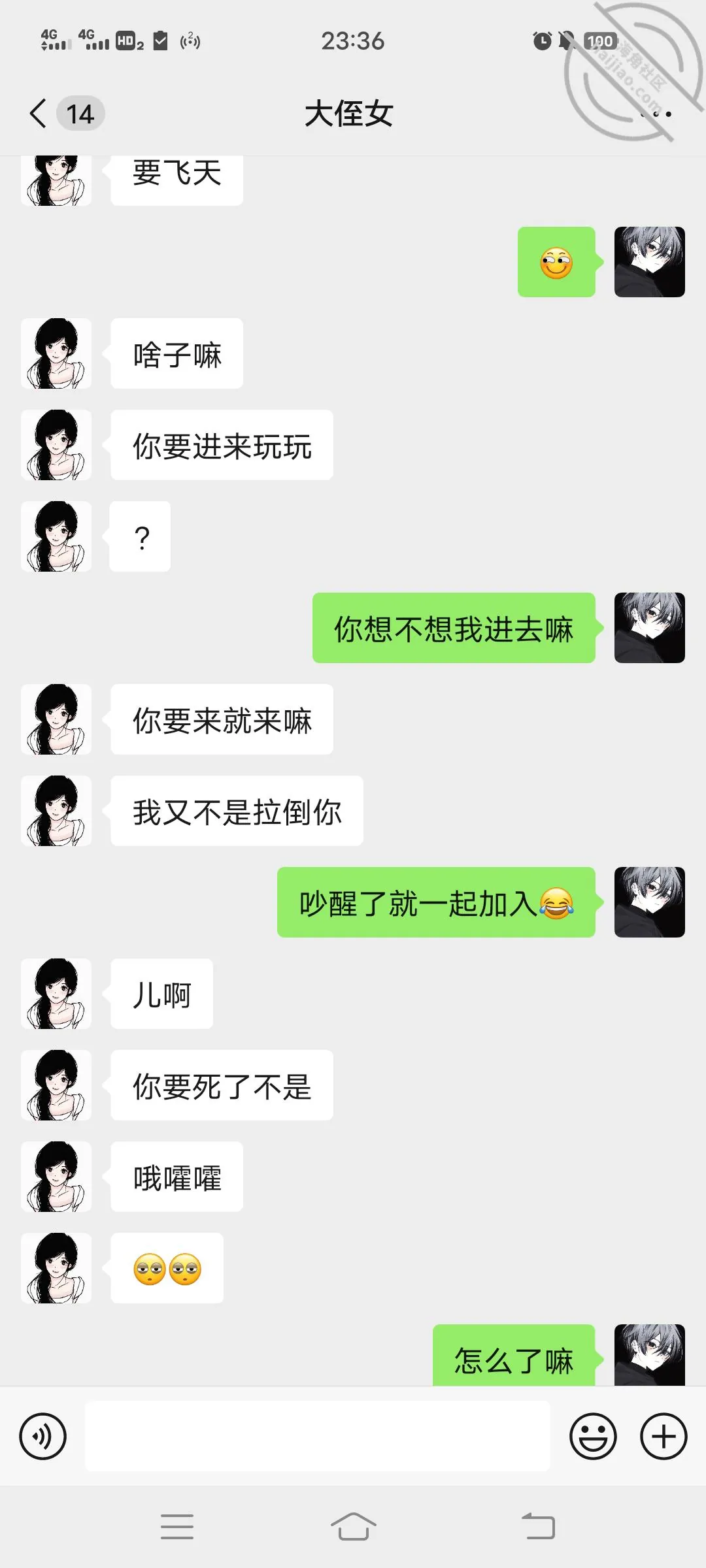Open the plus attachments menu
Image resolution: width=706 pixels, height=1568 pixels.
coord(664,1436)
